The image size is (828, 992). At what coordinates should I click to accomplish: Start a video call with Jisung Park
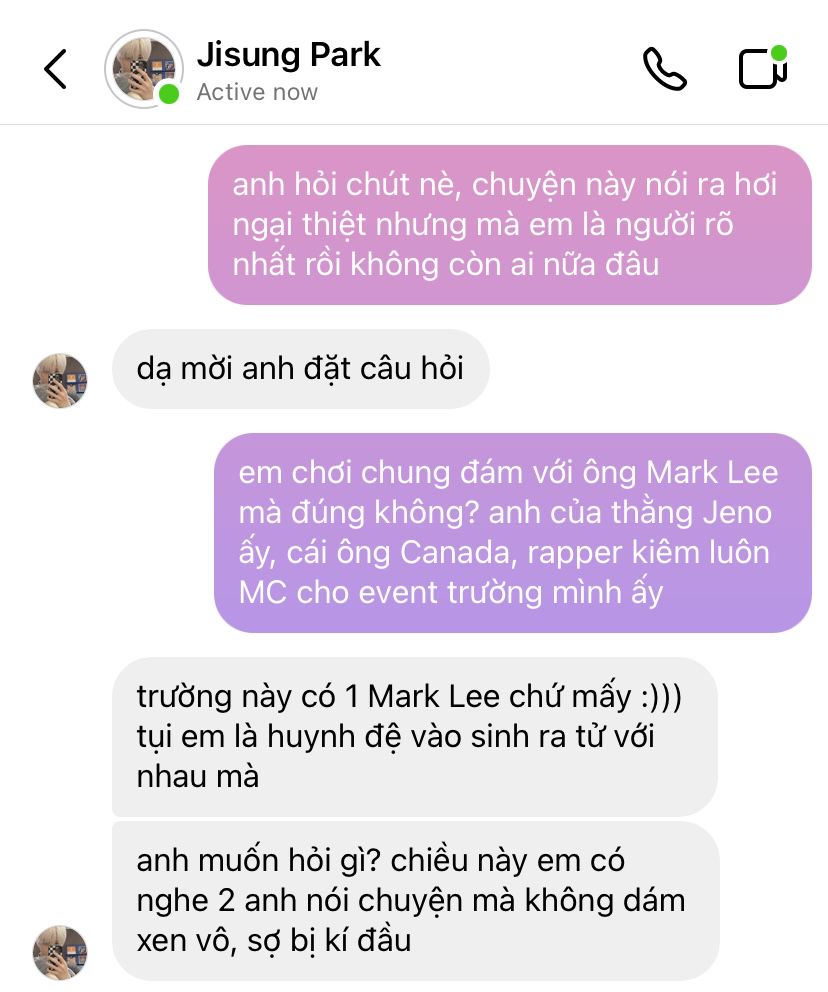click(762, 69)
